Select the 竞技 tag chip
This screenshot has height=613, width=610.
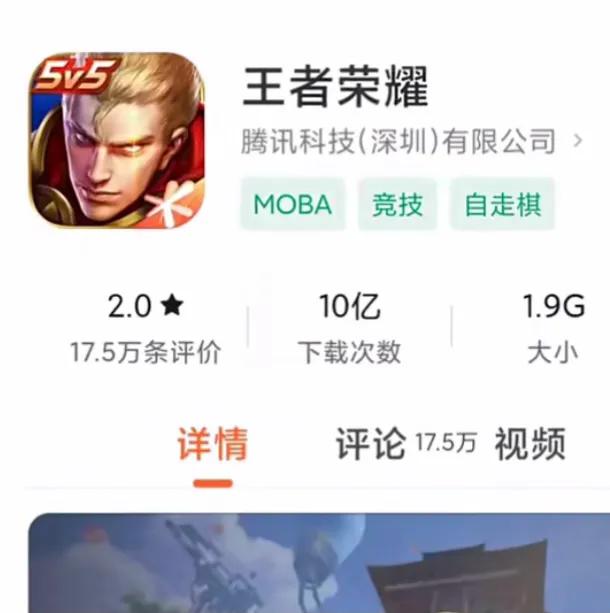[397, 205]
